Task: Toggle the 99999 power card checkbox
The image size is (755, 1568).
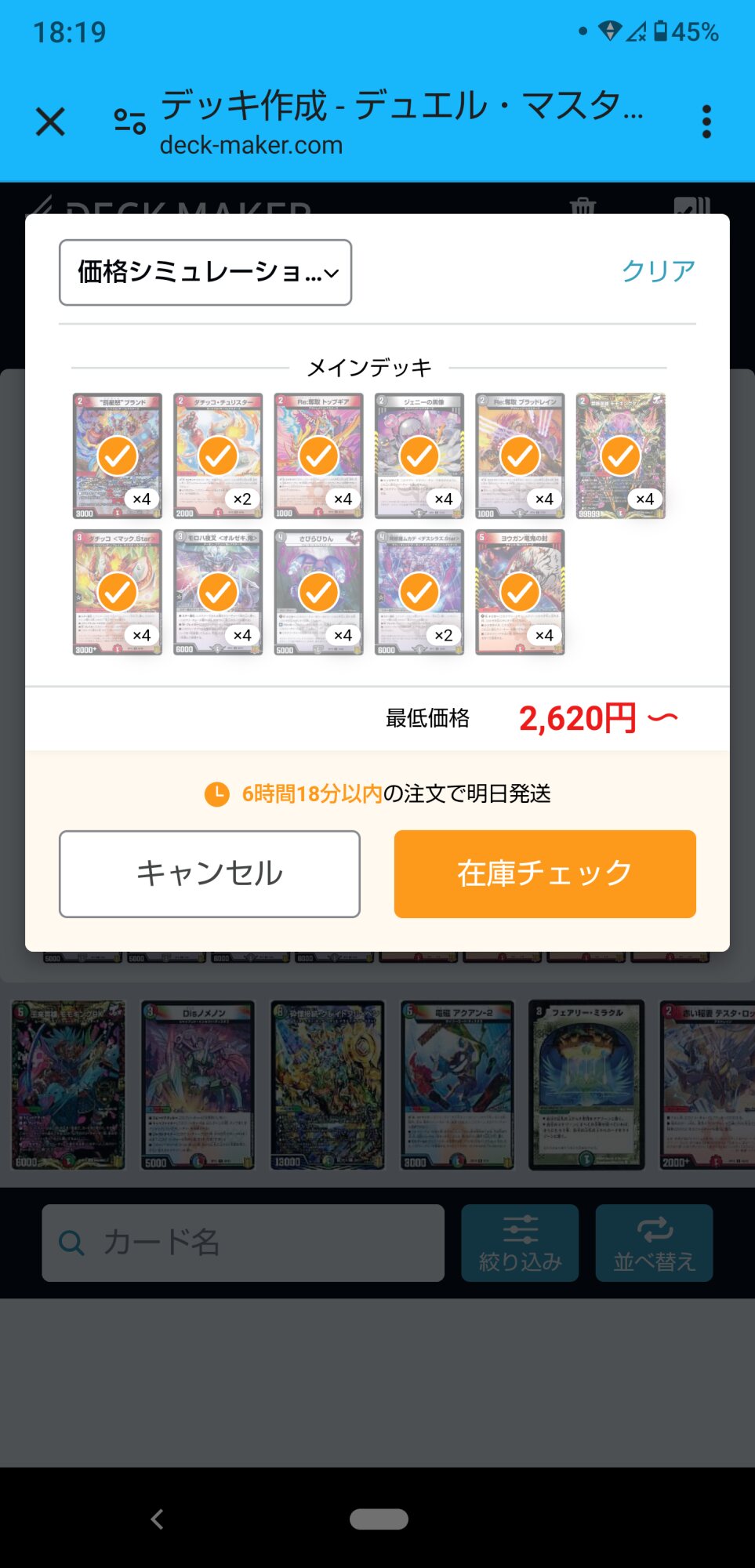Action: click(621, 456)
